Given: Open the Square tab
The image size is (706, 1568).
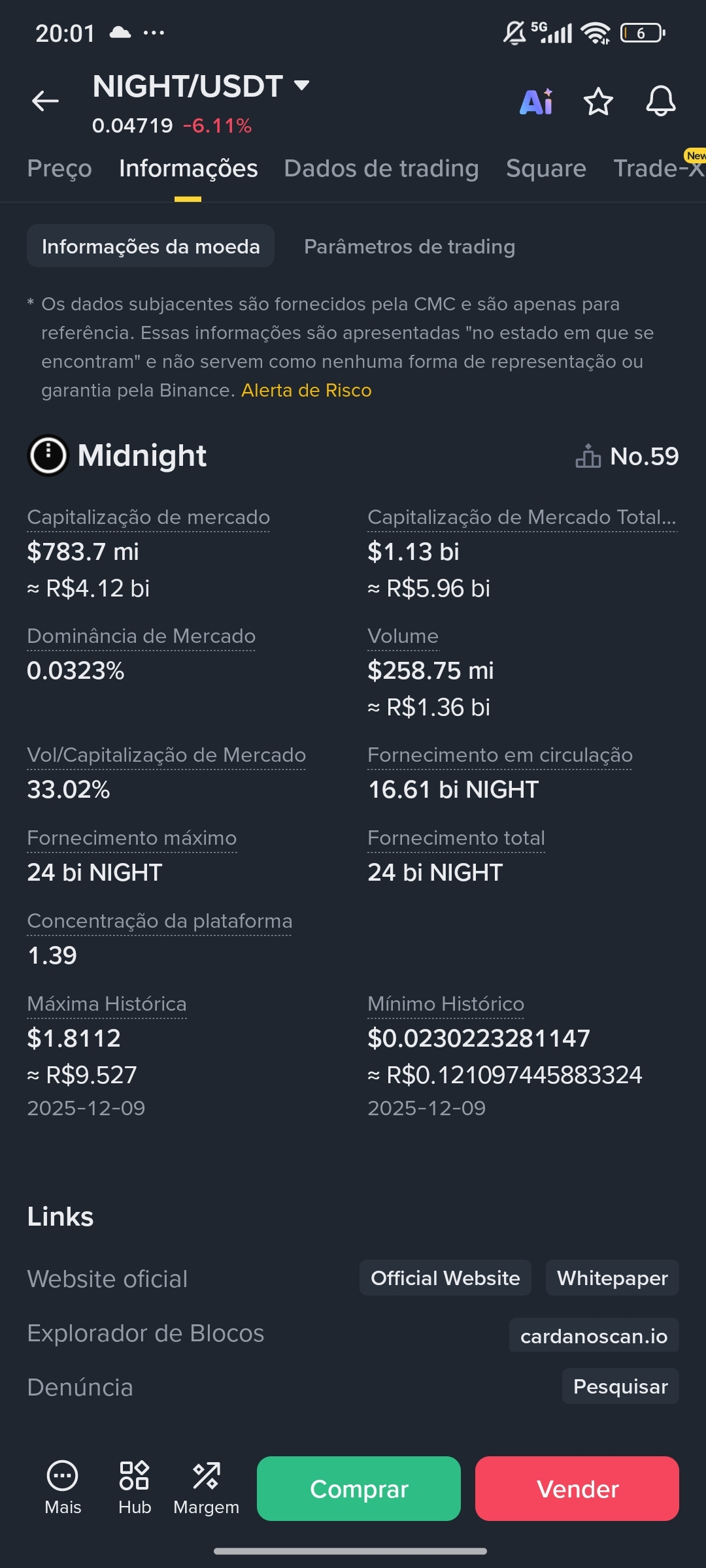Looking at the screenshot, I should (x=546, y=169).
